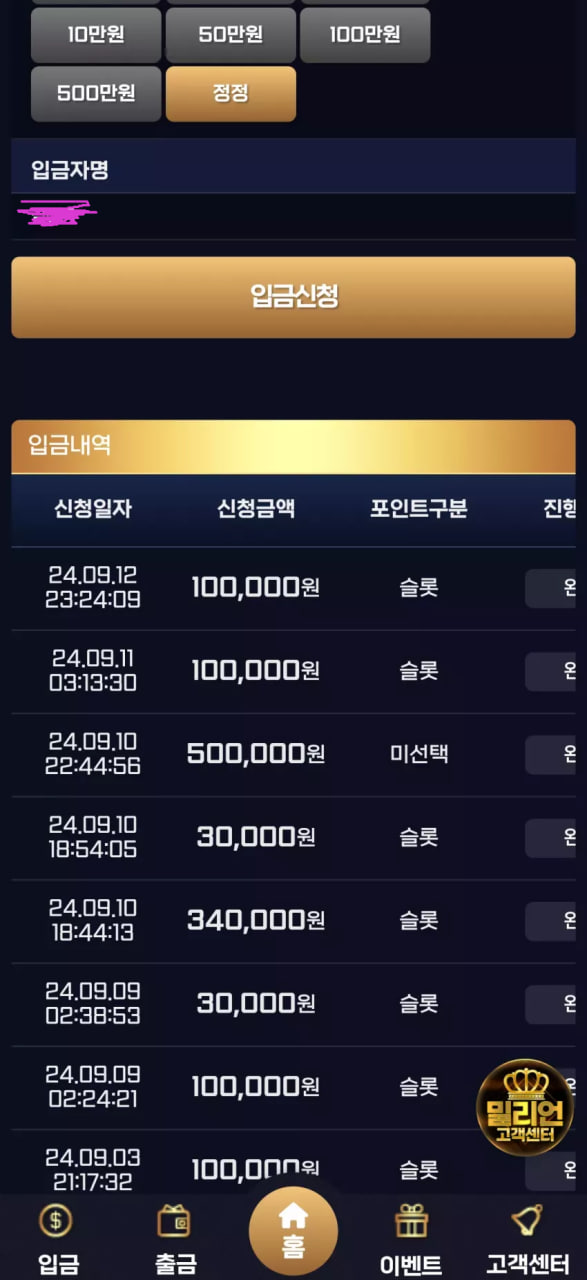The image size is (587, 1280).
Task: Add 100만원 to deposit amount
Action: click(365, 35)
